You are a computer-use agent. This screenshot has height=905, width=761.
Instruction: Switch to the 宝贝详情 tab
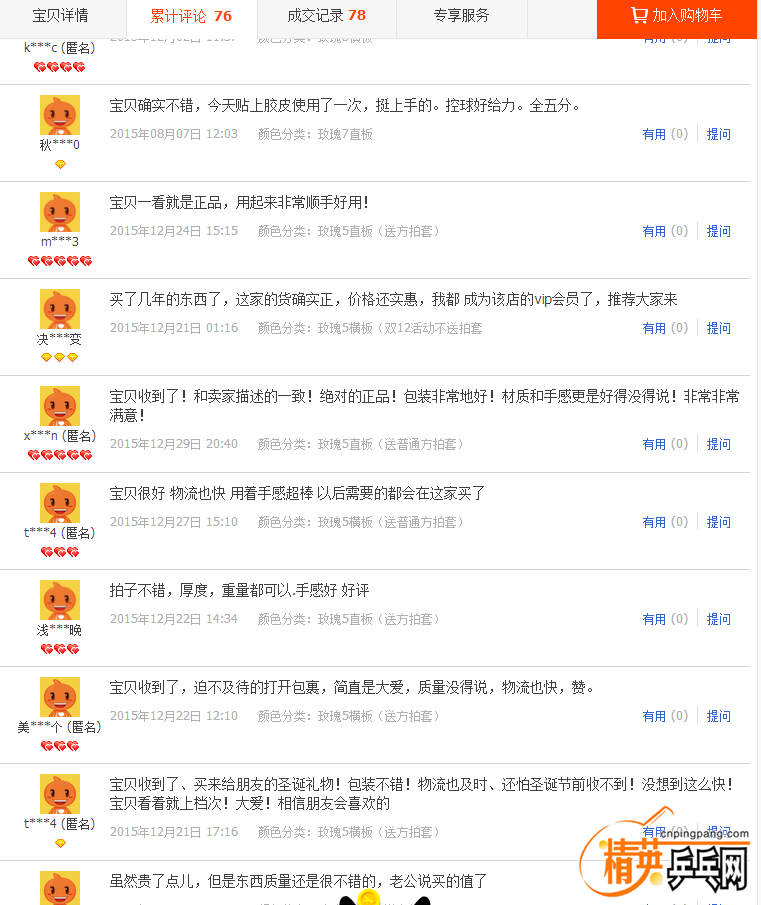point(60,16)
